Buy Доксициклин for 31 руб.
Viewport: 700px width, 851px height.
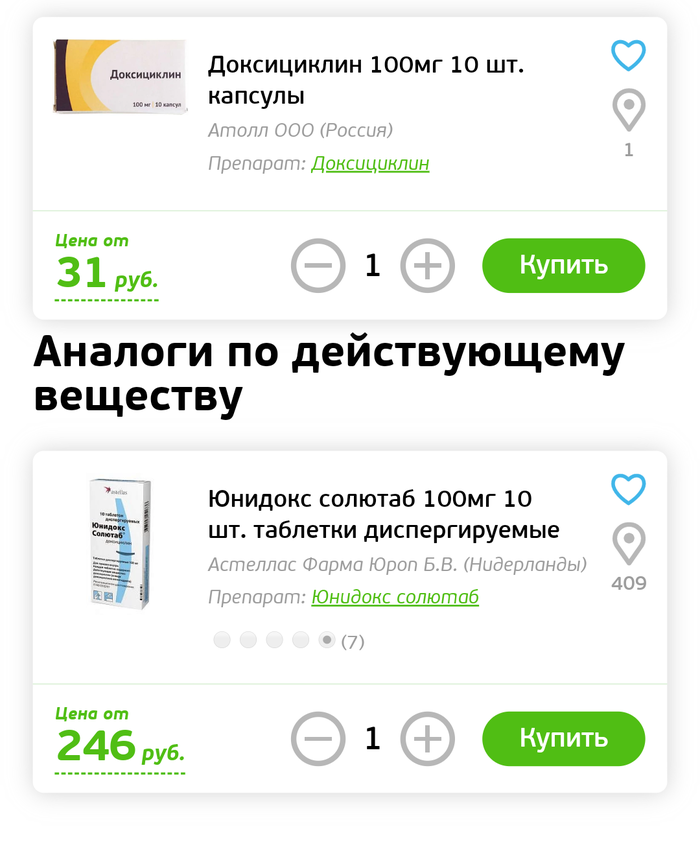pos(563,265)
